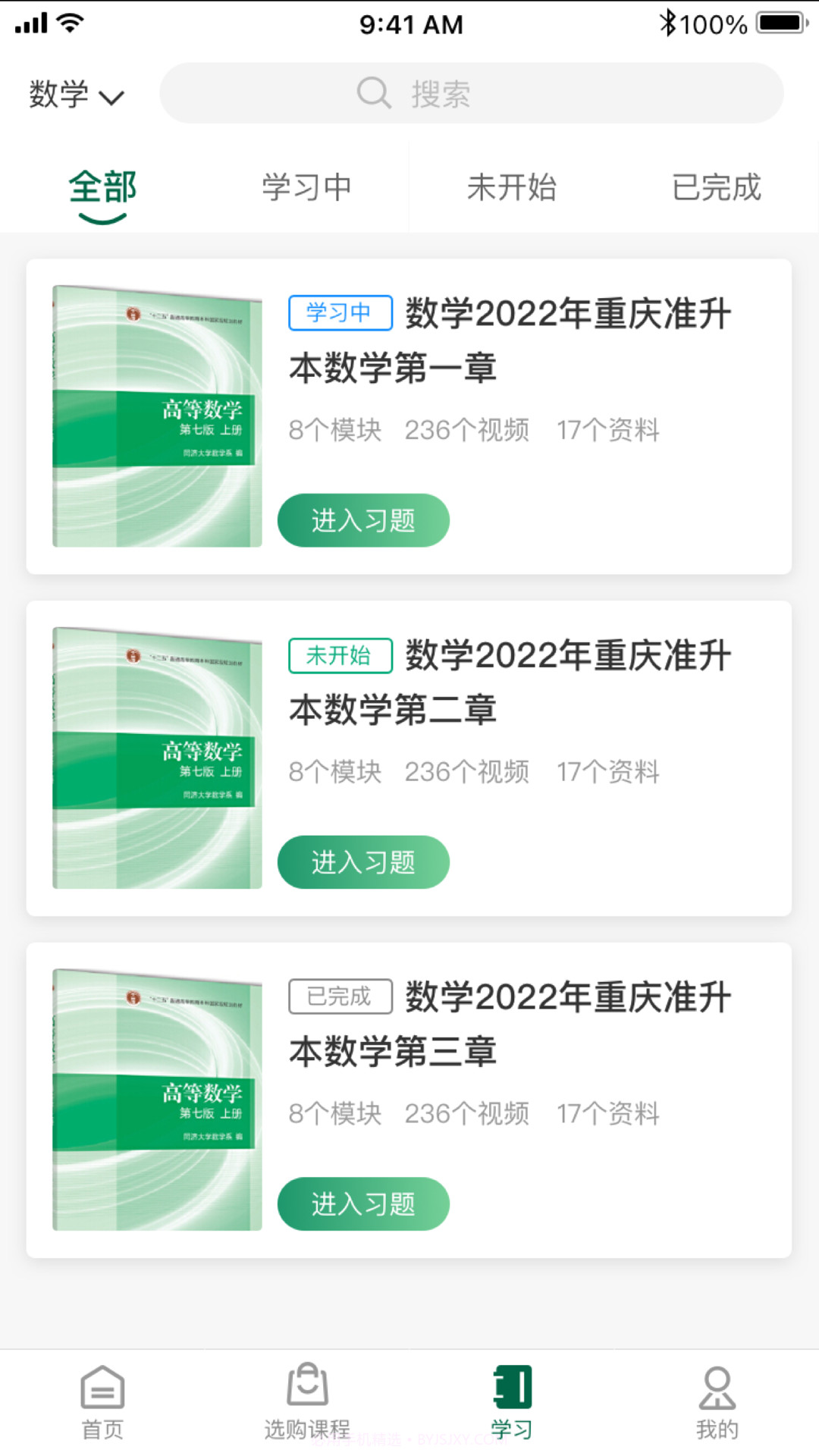Select the 已完成 filter tab
The image size is (819, 1456).
tap(717, 187)
